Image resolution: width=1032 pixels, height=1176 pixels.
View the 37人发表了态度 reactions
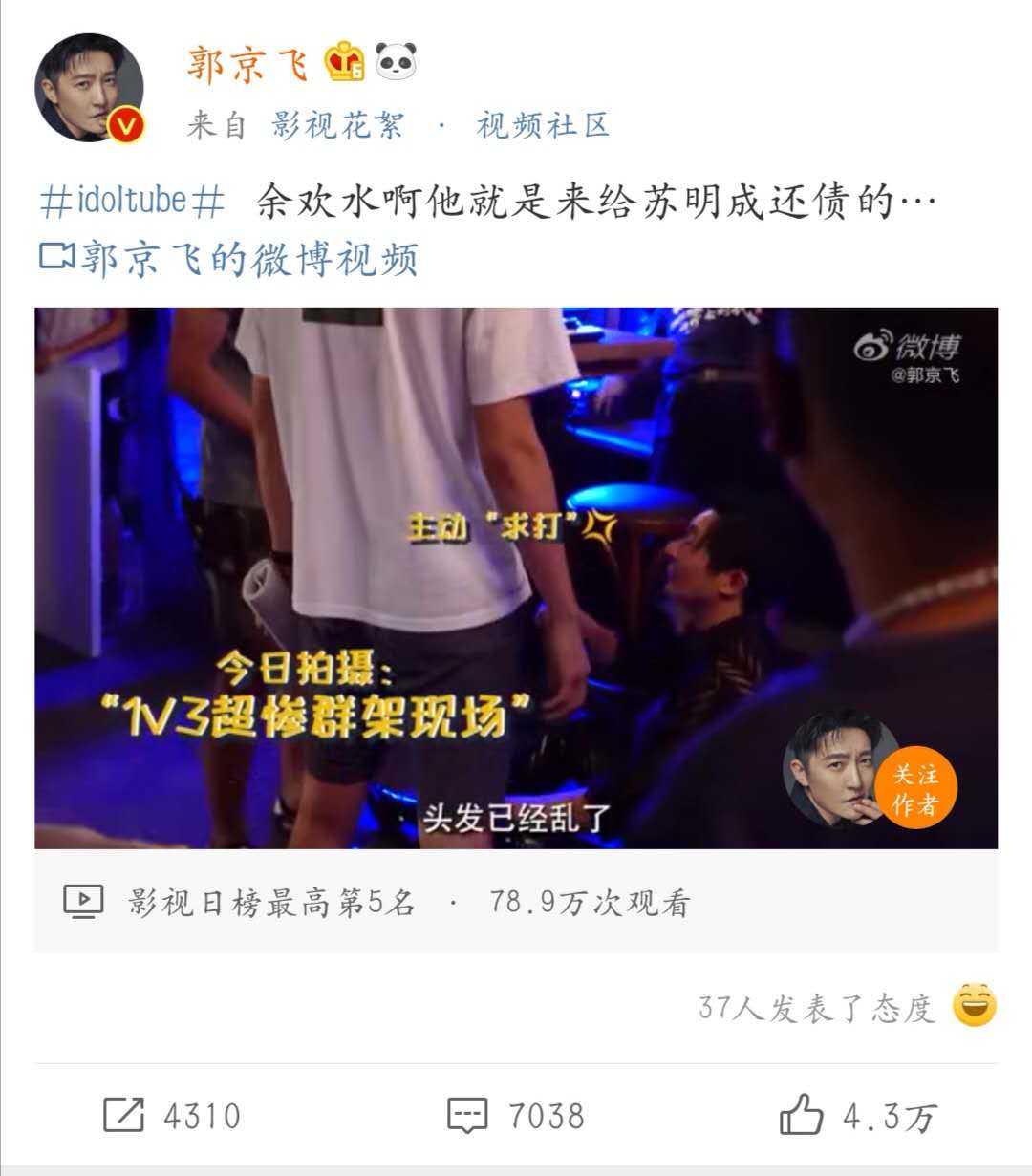(846, 1007)
